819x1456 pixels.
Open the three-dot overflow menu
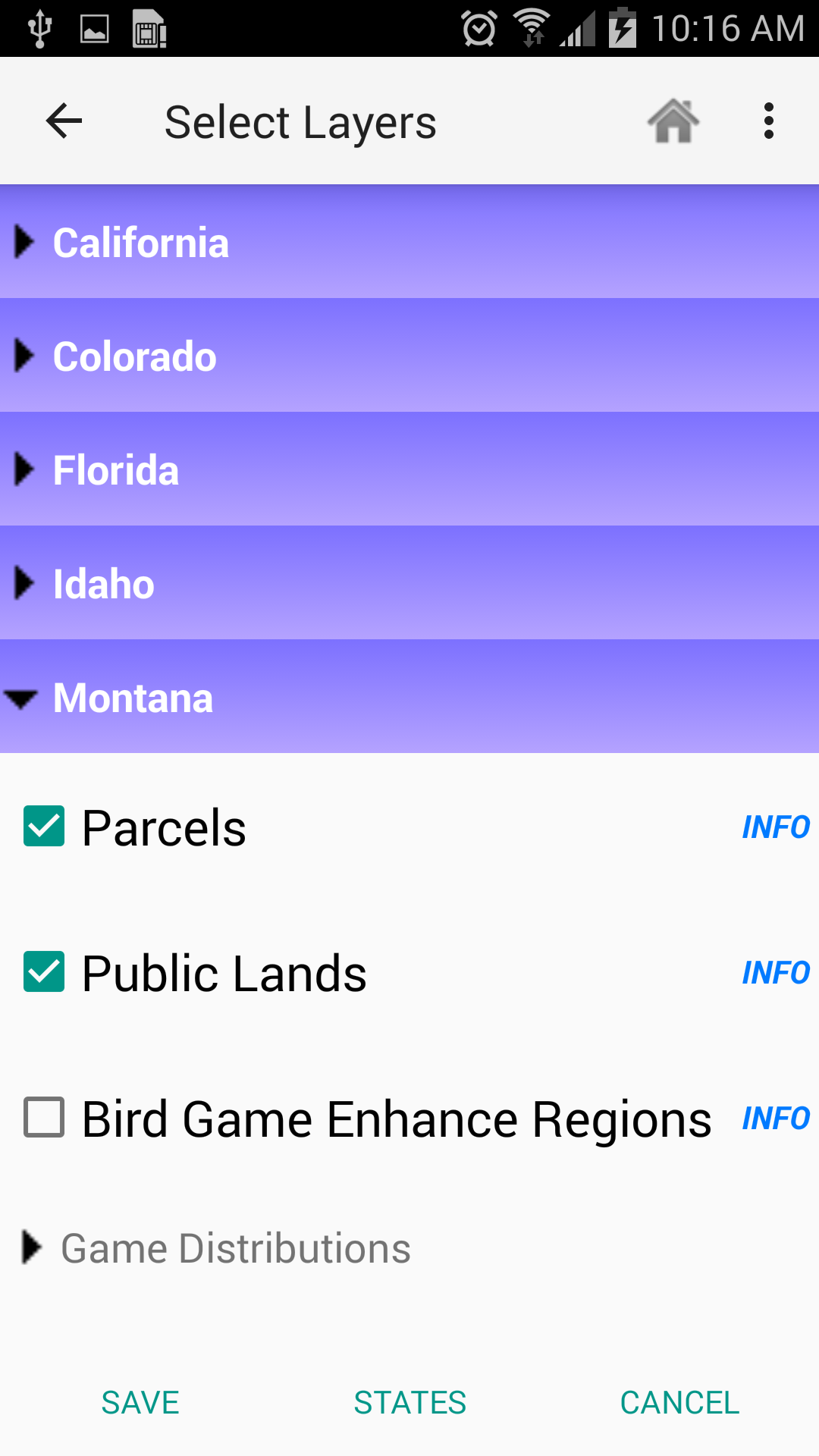point(769,121)
